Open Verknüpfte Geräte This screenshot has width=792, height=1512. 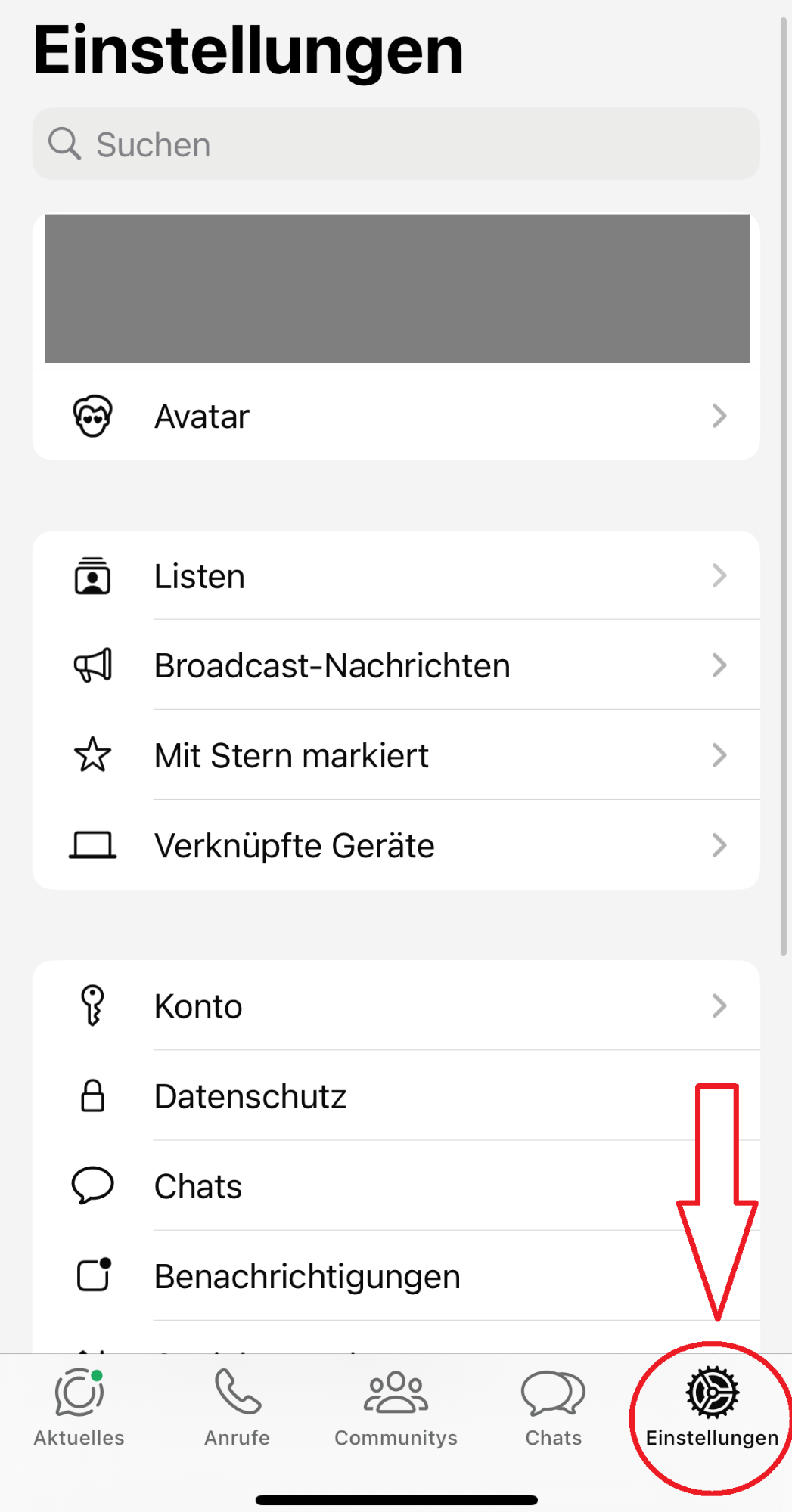[396, 845]
